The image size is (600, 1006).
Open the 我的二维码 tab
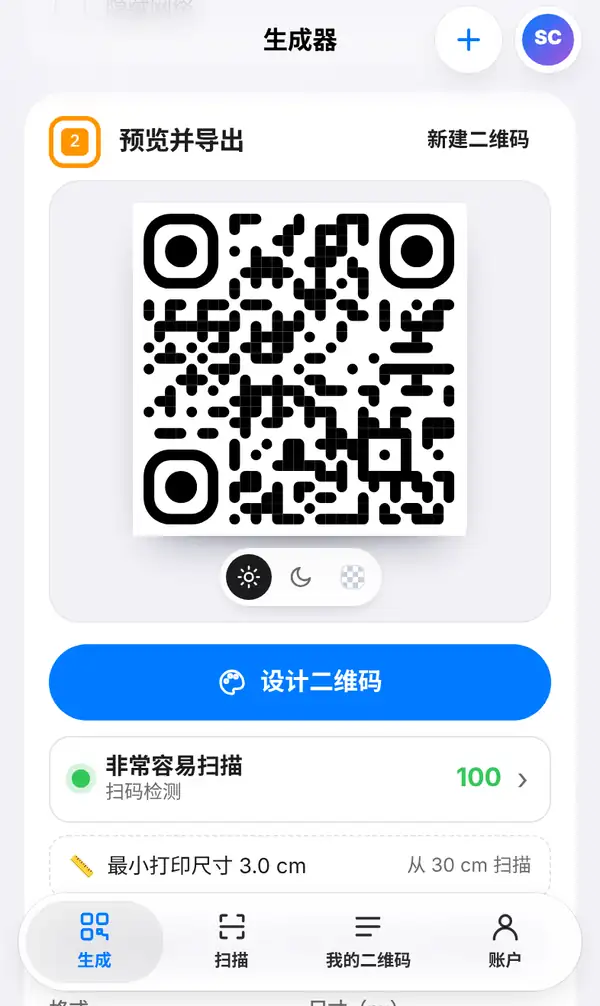coord(368,941)
